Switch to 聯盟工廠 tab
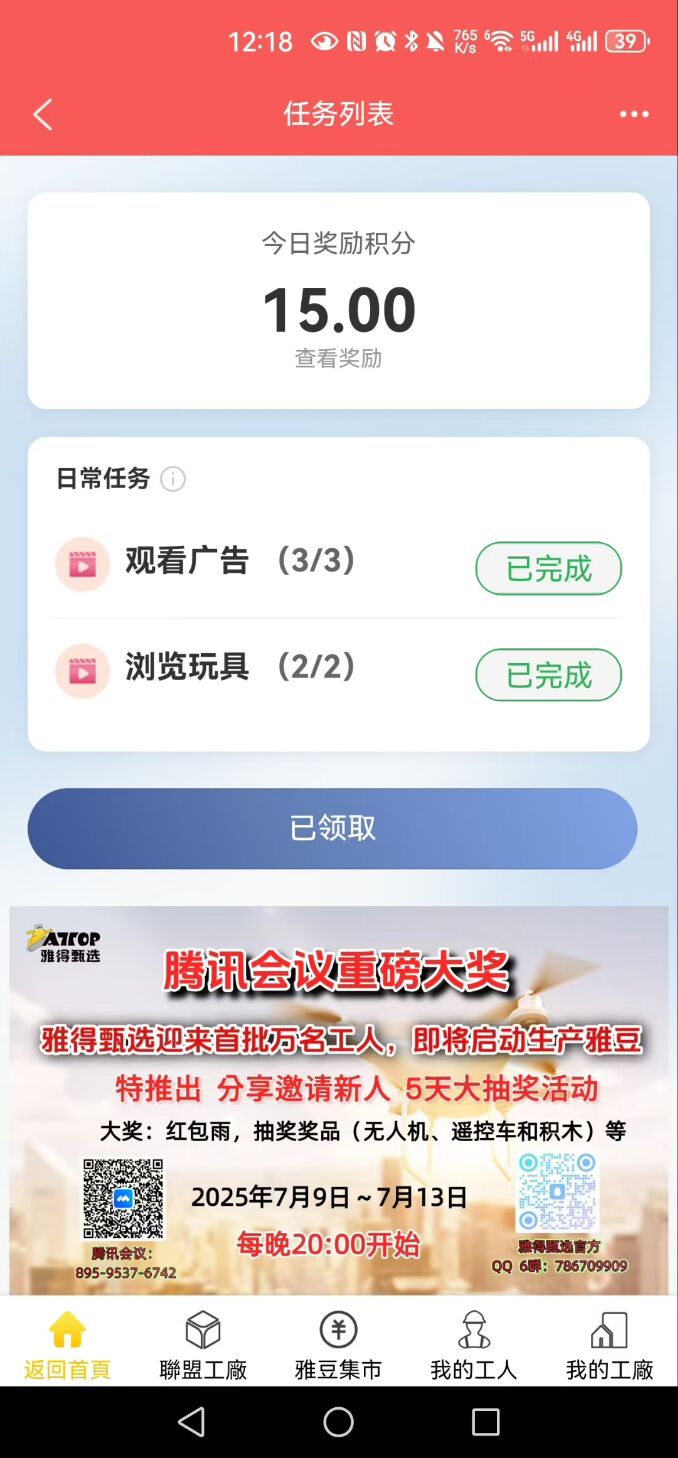This screenshot has width=678, height=1458. coord(203,1345)
